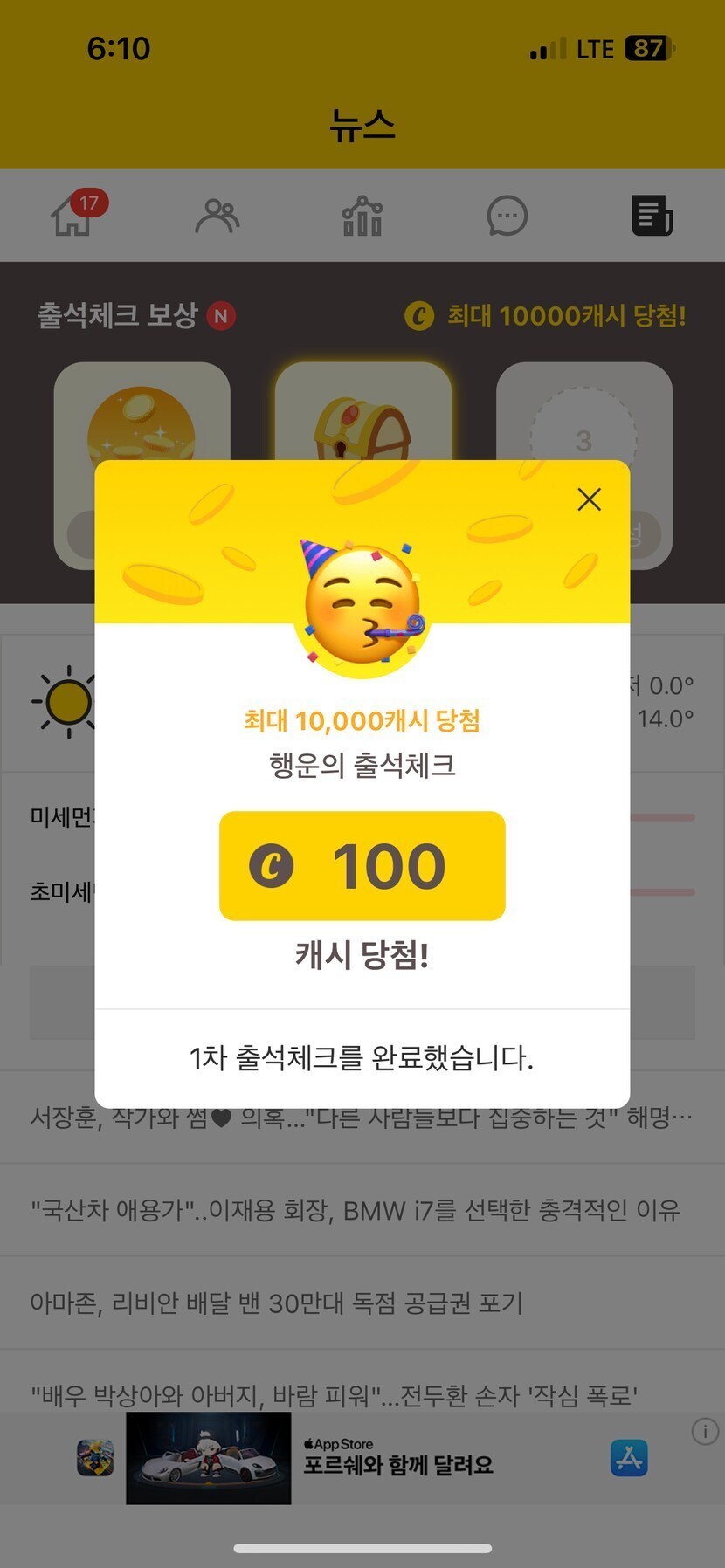Open the 전두환 손자 작심 폭로 article
Screen dimensions: 725x1568
point(334,1394)
